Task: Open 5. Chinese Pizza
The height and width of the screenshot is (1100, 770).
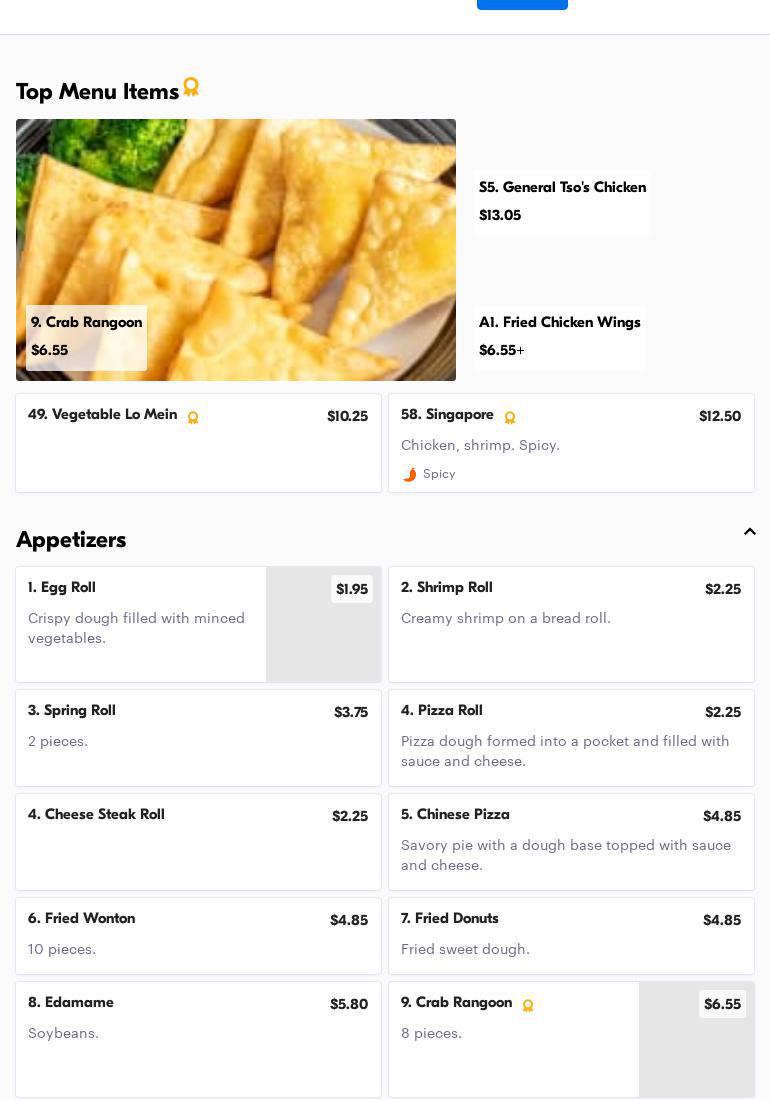Action: 571,841
